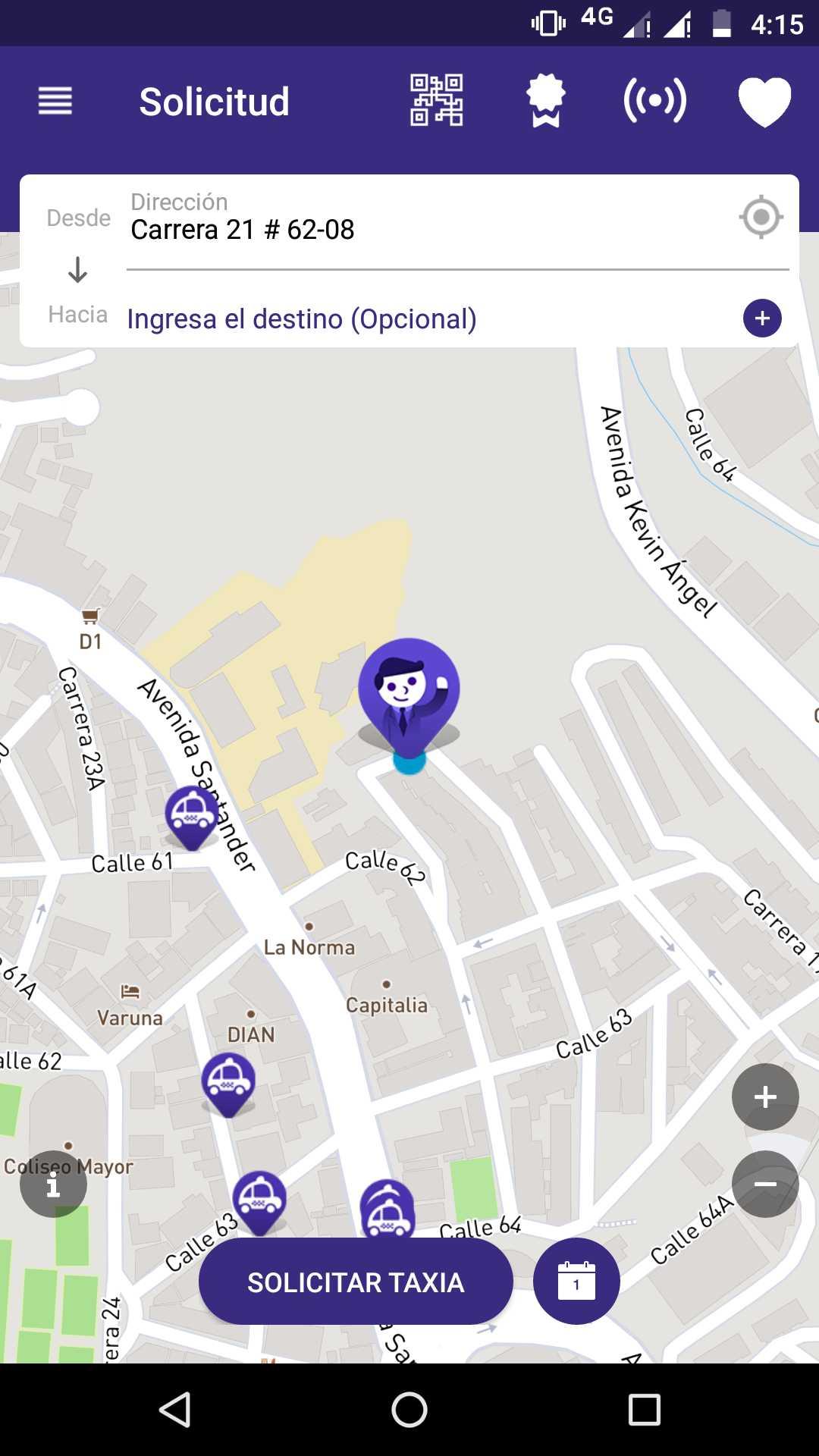
Task: Zoom in on the map
Action: tap(765, 1097)
